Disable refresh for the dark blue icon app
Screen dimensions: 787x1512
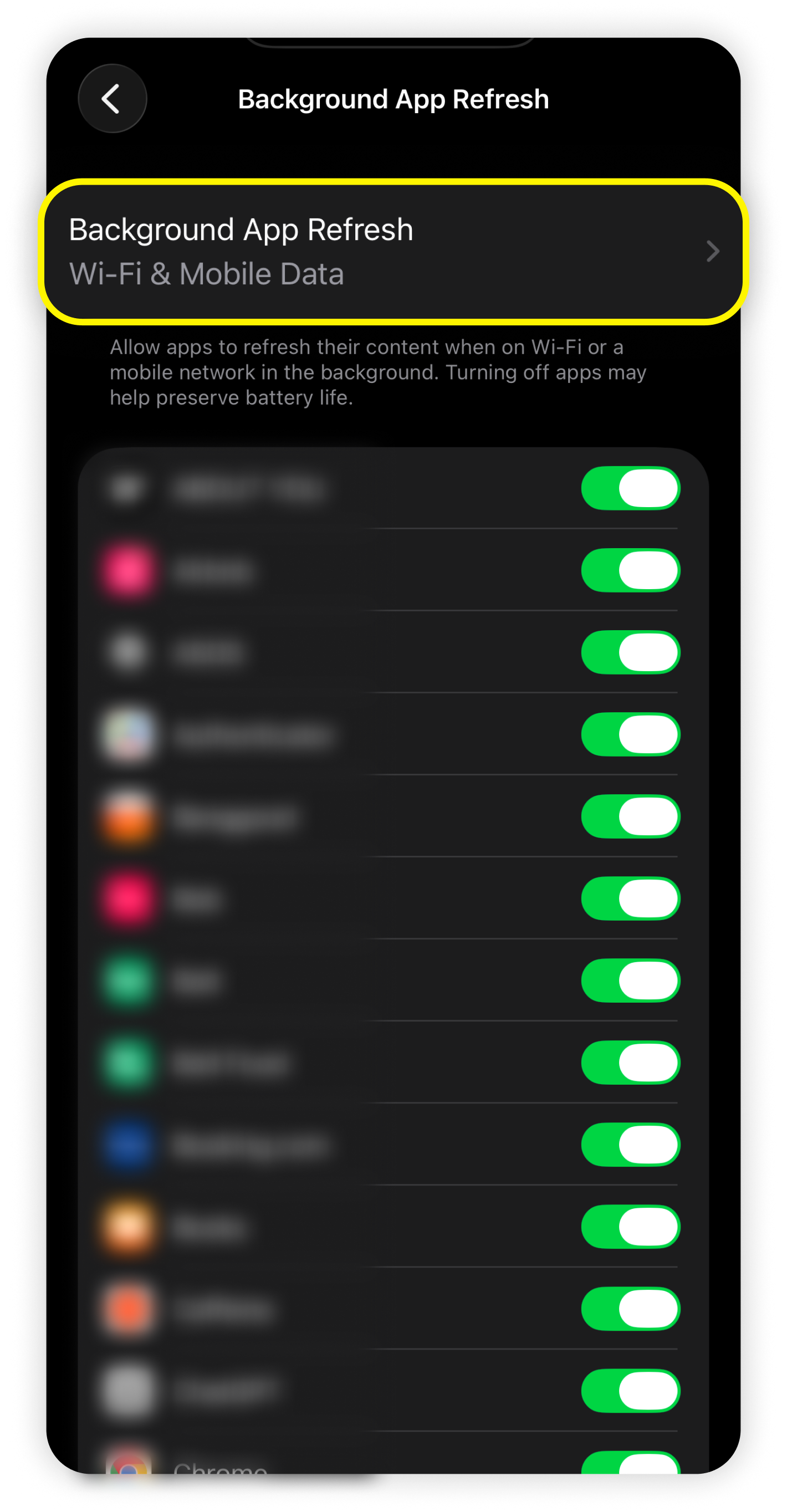point(630,1145)
